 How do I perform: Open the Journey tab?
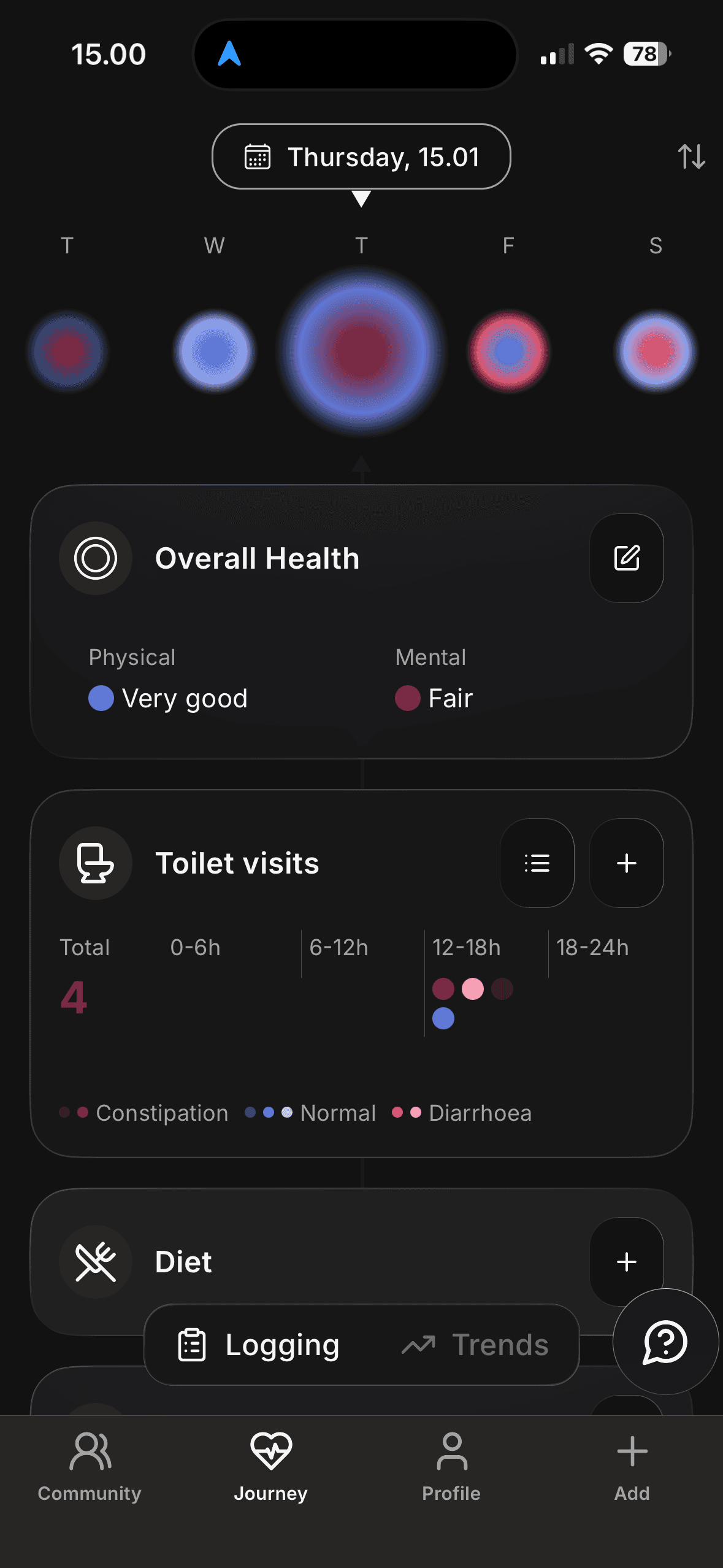pyautogui.click(x=270, y=1467)
